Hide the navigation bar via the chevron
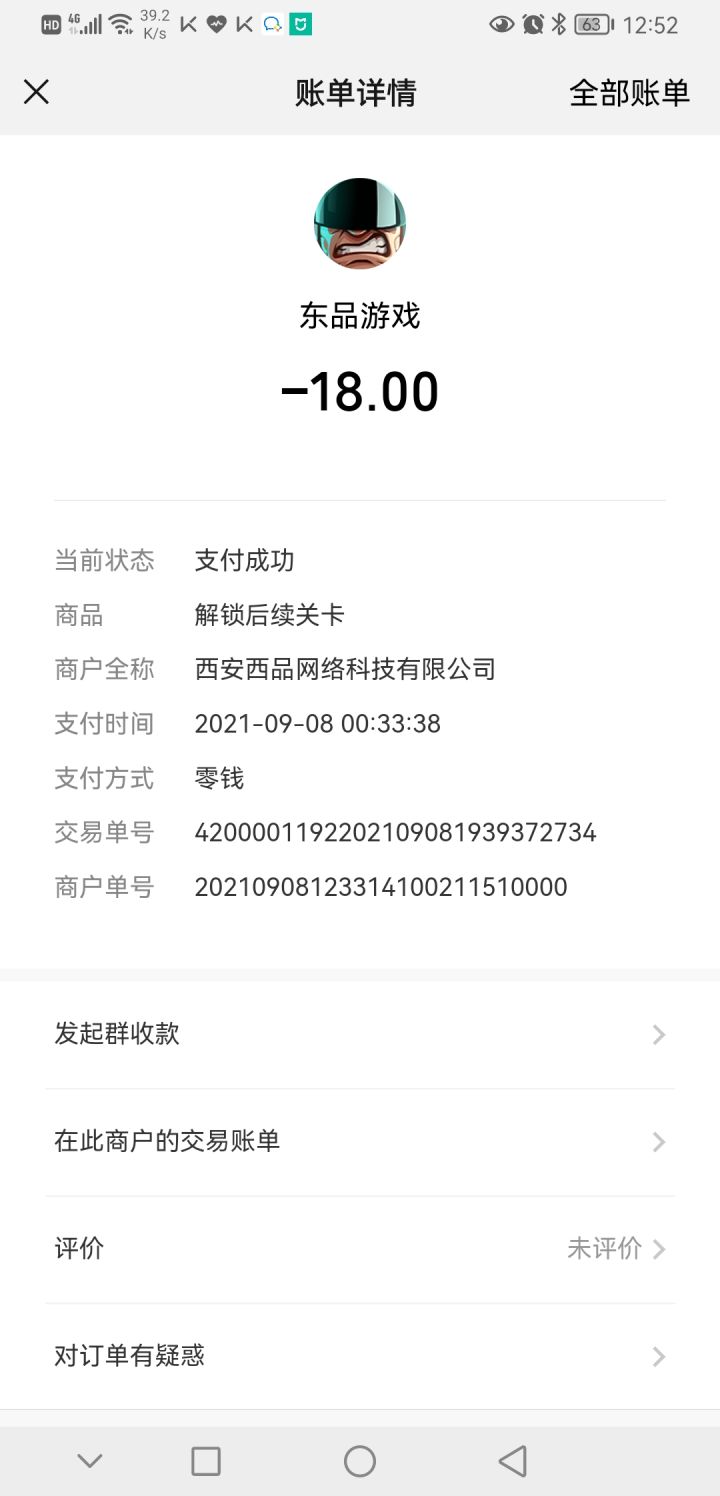This screenshot has height=1496, width=720. pyautogui.click(x=90, y=1460)
